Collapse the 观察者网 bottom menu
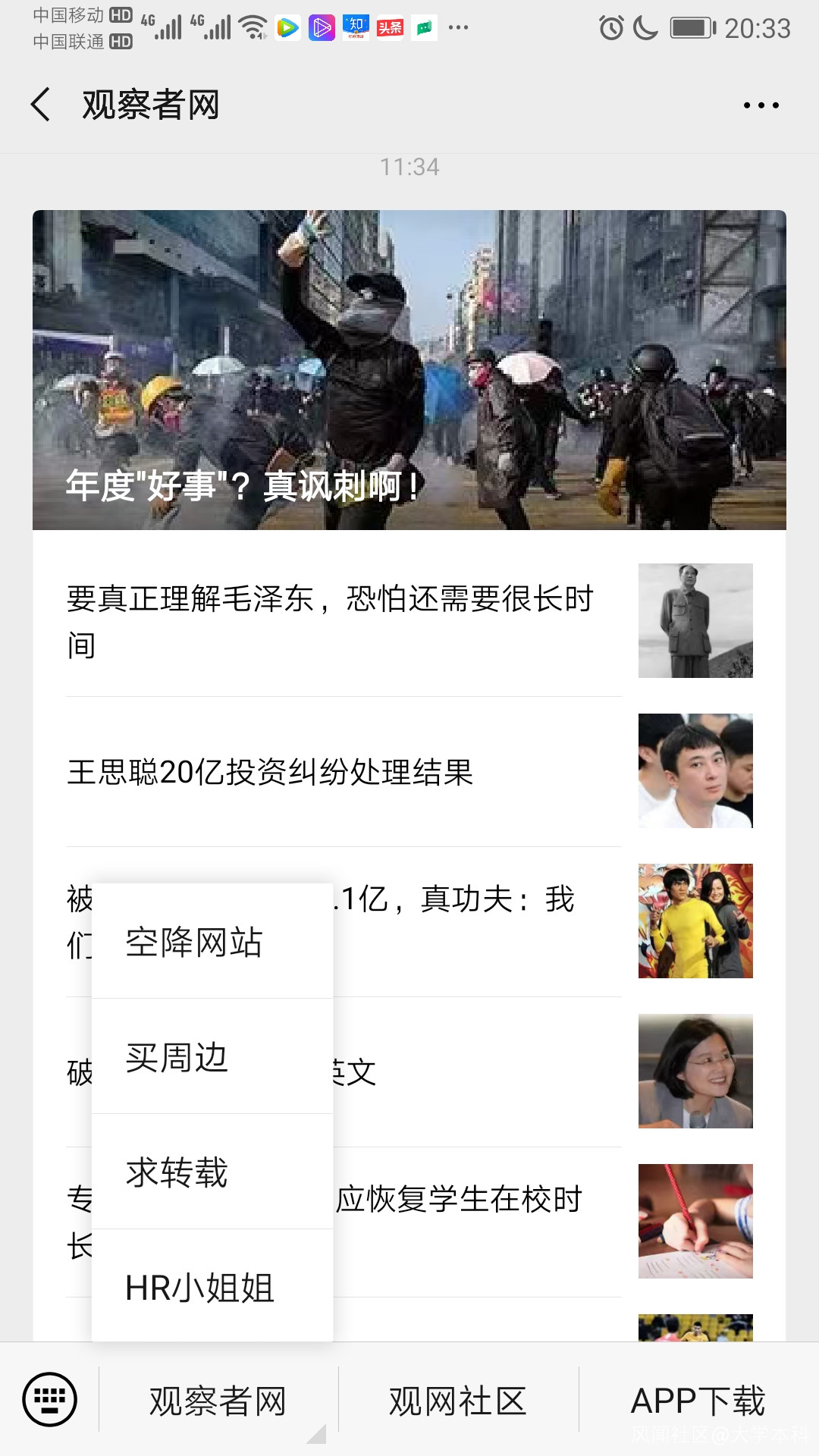This screenshot has width=819, height=1456. click(218, 1401)
